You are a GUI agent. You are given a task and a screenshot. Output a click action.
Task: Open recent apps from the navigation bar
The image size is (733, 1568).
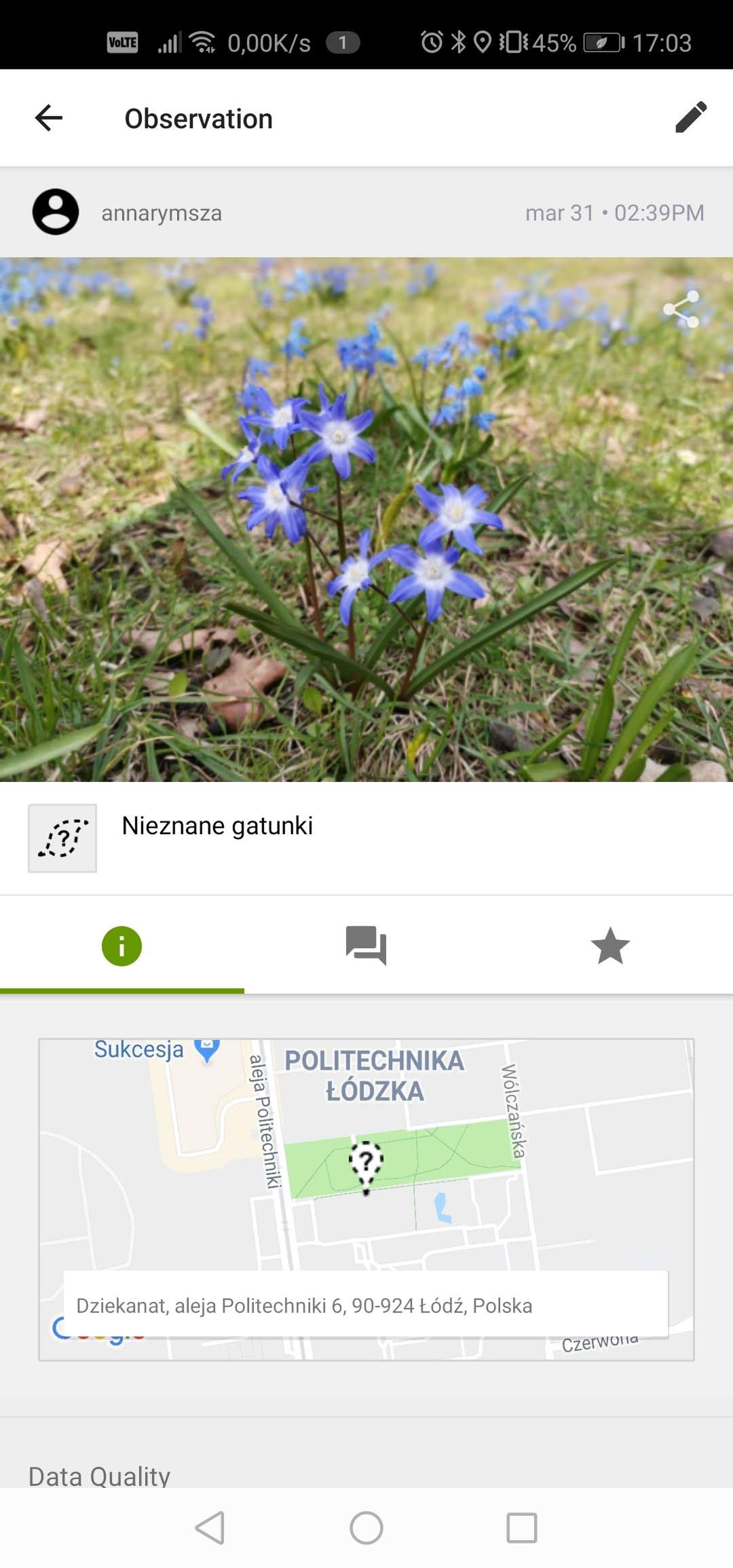pyautogui.click(x=522, y=1528)
